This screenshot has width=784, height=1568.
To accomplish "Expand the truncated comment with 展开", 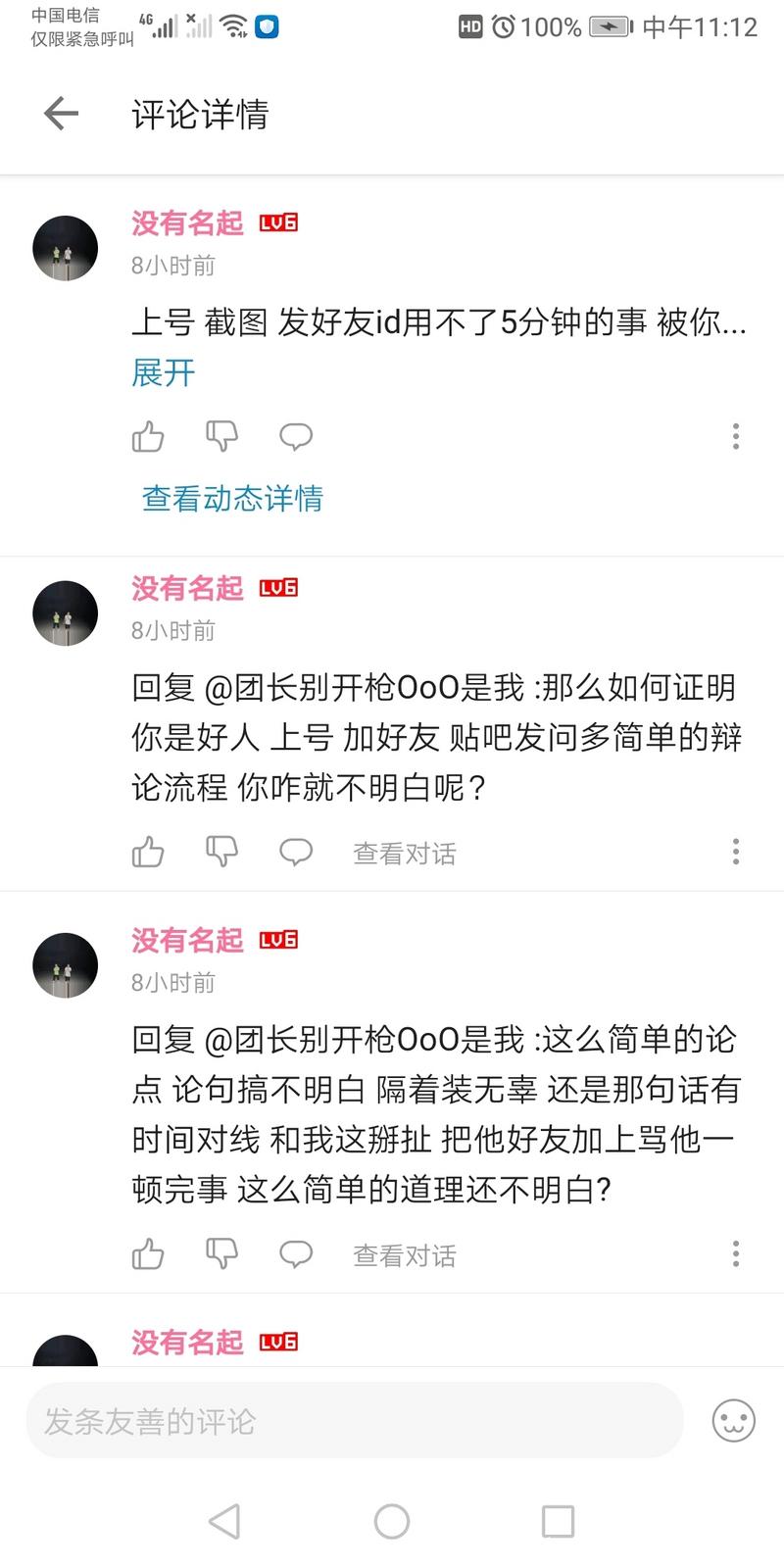I will tap(163, 372).
